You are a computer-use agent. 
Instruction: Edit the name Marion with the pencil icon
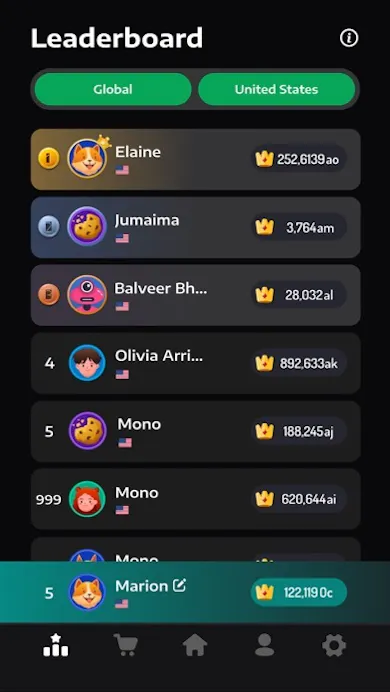pyautogui.click(x=179, y=586)
